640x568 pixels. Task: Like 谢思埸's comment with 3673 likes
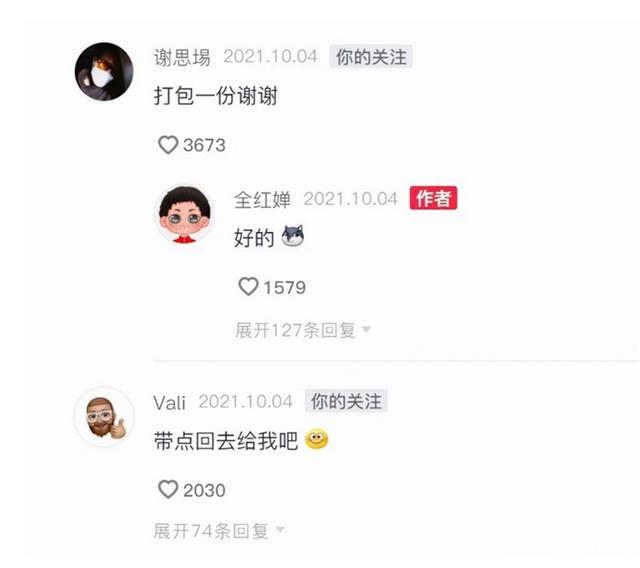(x=168, y=145)
